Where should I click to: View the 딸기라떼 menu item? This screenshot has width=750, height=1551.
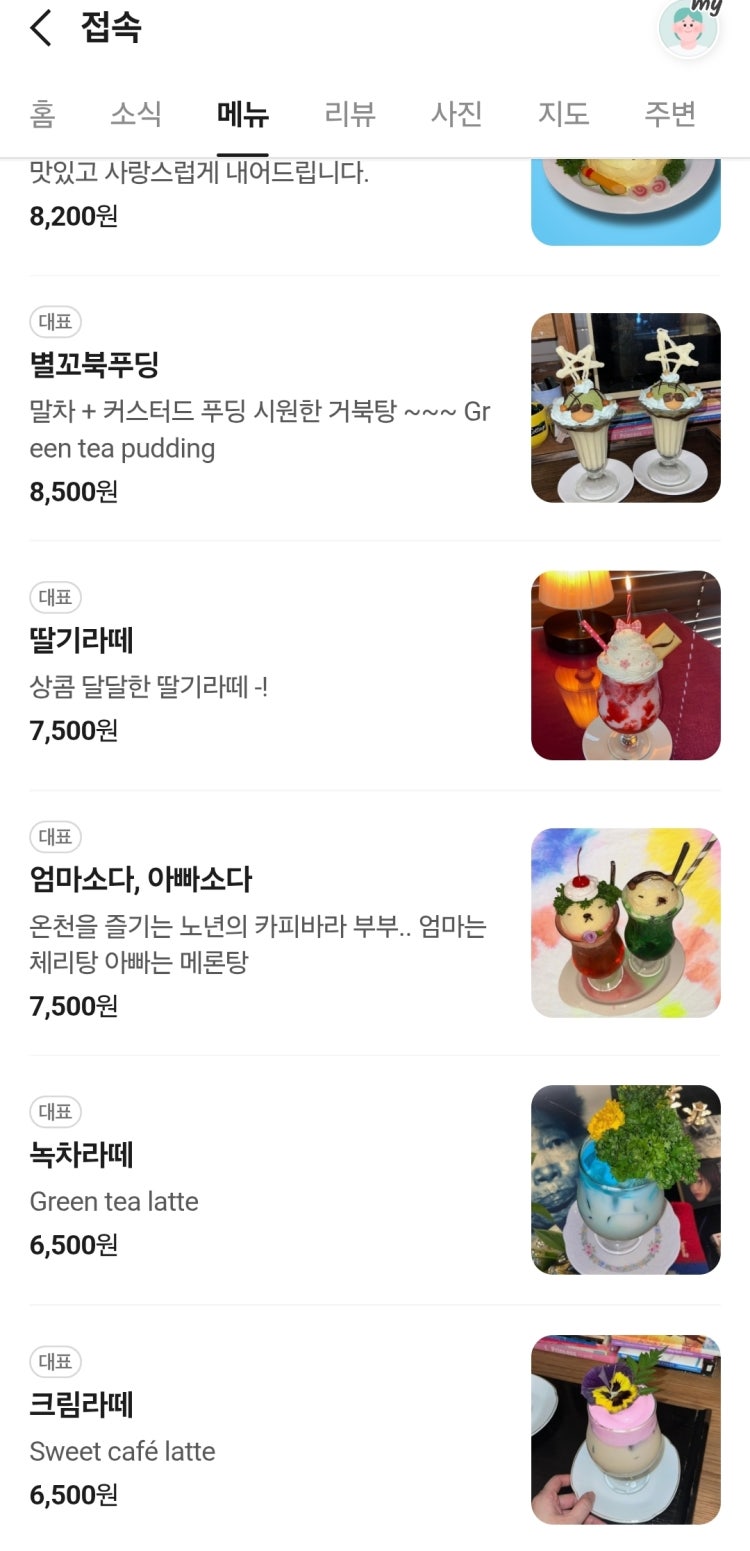(x=82, y=640)
